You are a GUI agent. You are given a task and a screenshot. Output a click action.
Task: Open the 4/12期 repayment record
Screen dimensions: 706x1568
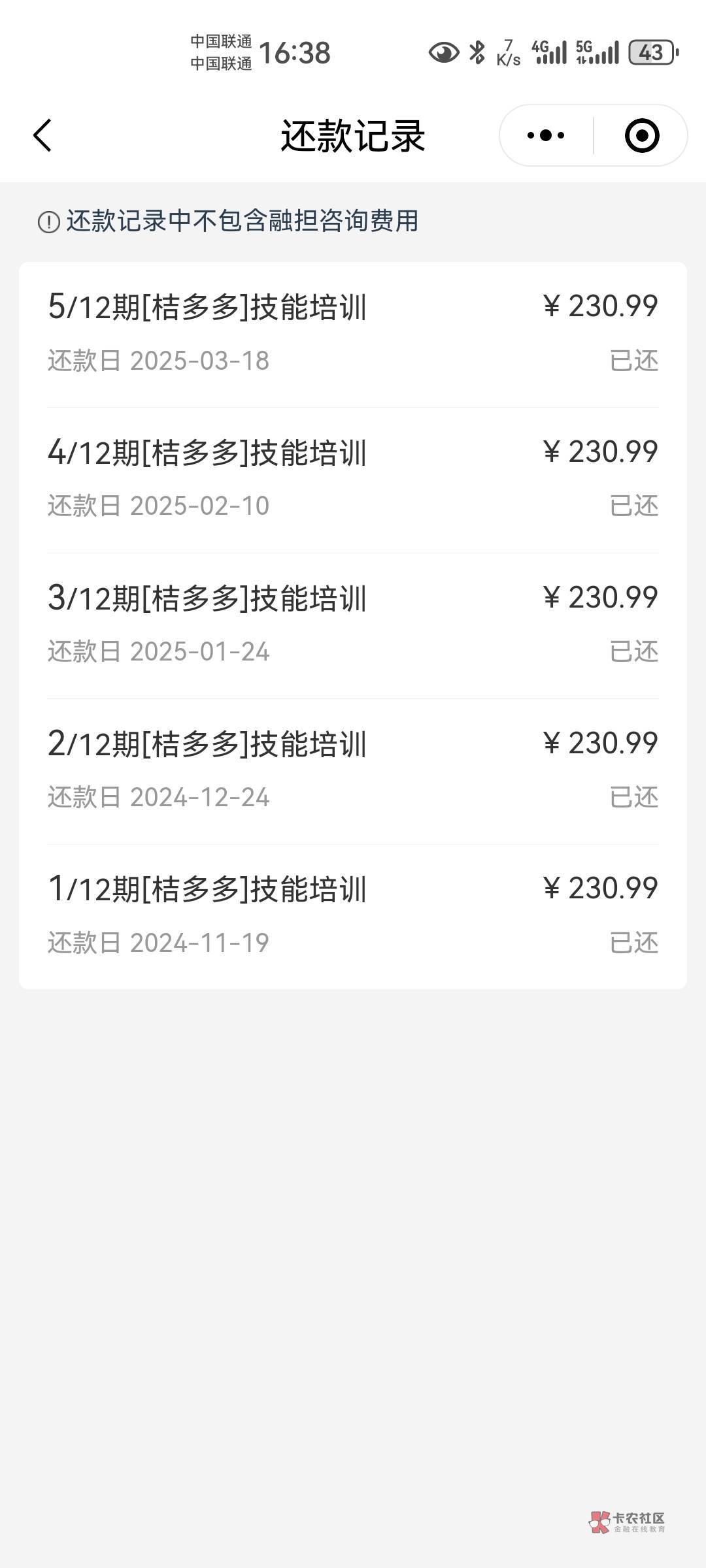coord(353,480)
